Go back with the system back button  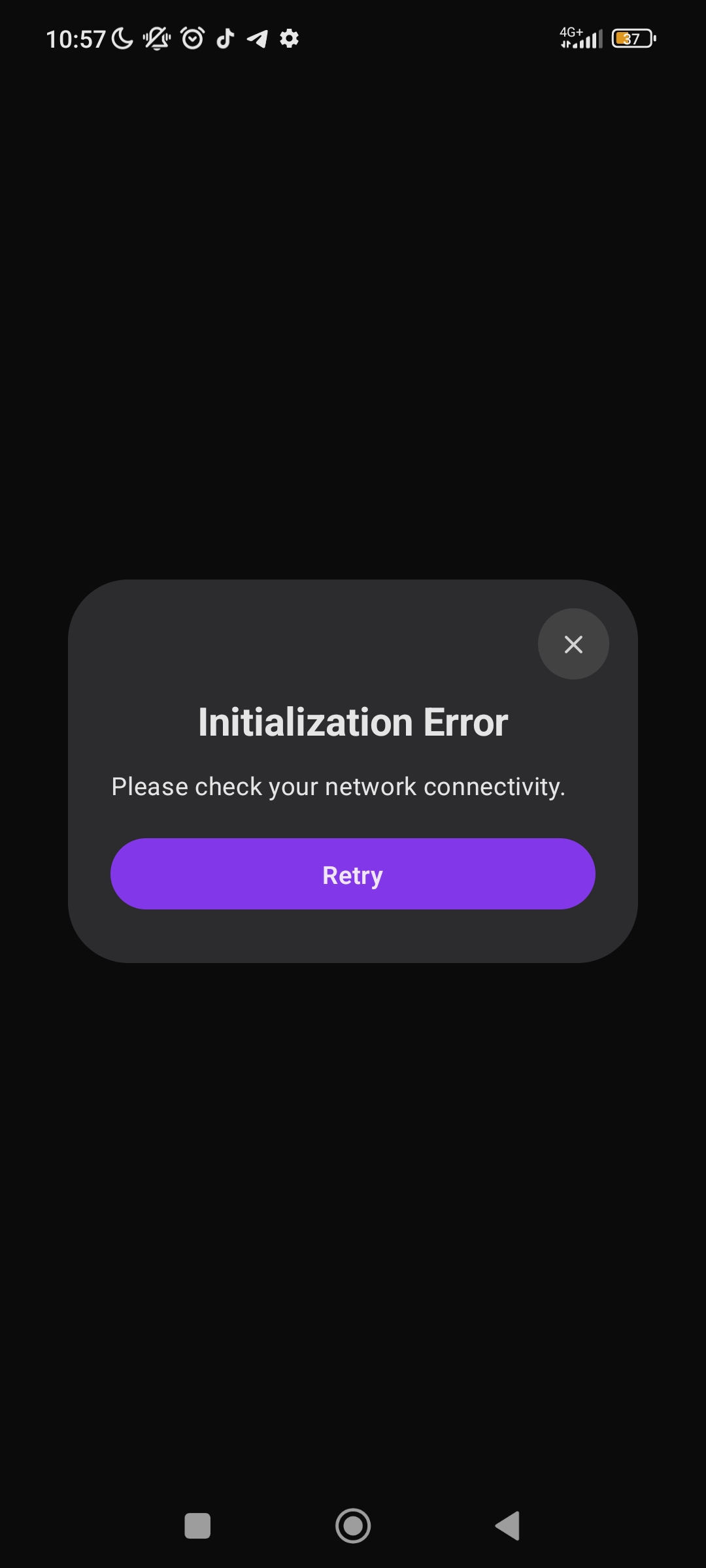508,1526
